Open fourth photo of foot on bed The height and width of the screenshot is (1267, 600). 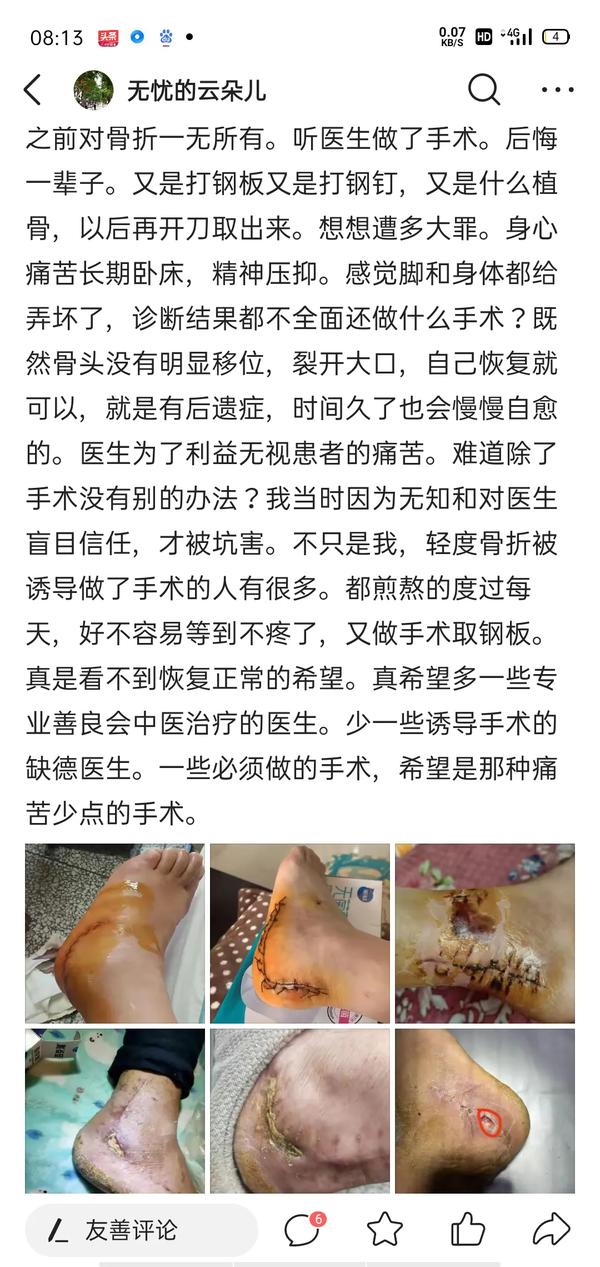click(x=115, y=1111)
